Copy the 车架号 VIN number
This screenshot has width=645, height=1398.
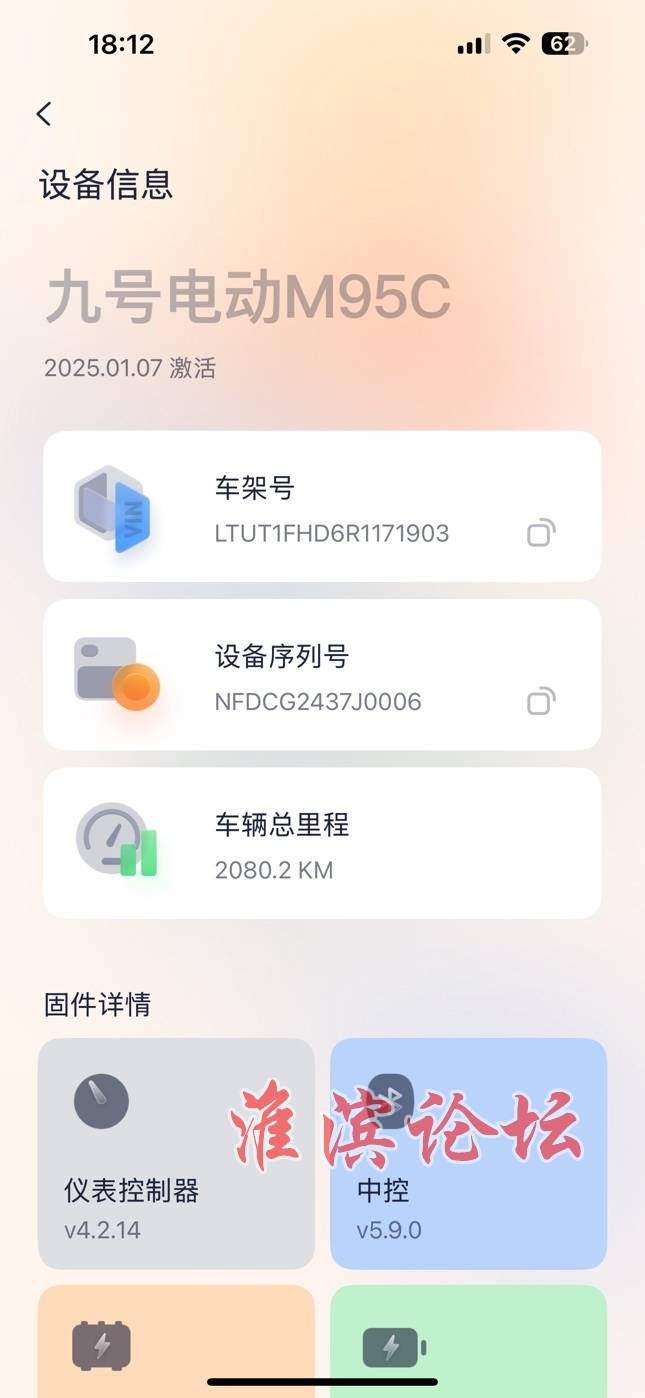(x=541, y=533)
